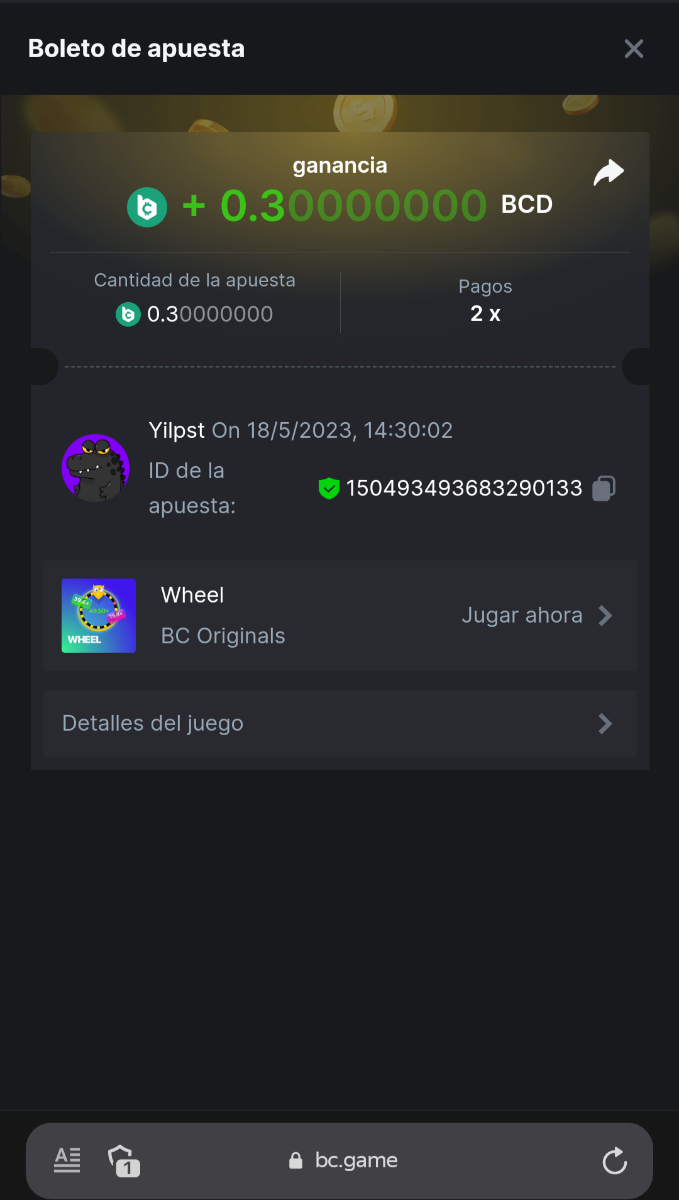Expand Detalles del juego
The image size is (679, 1200).
[340, 723]
